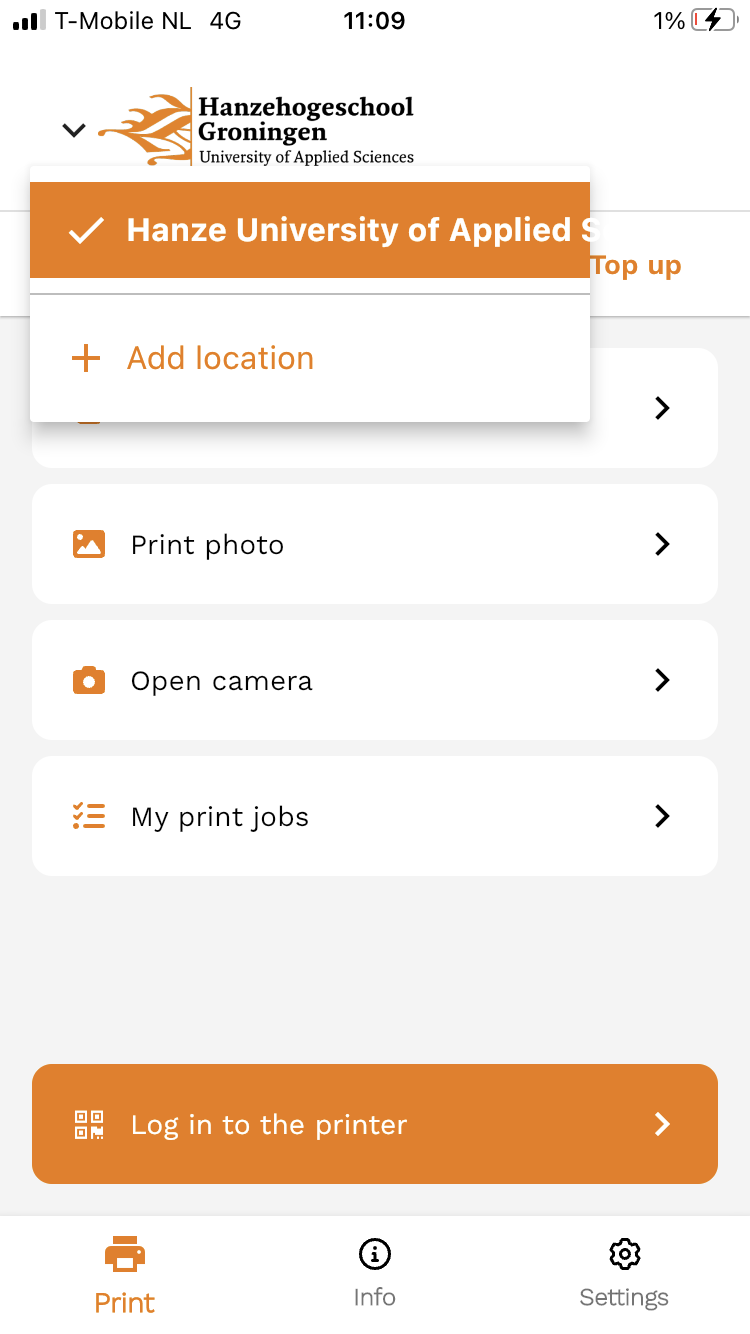
Task: Open the Settings gear icon
Action: 624,1254
